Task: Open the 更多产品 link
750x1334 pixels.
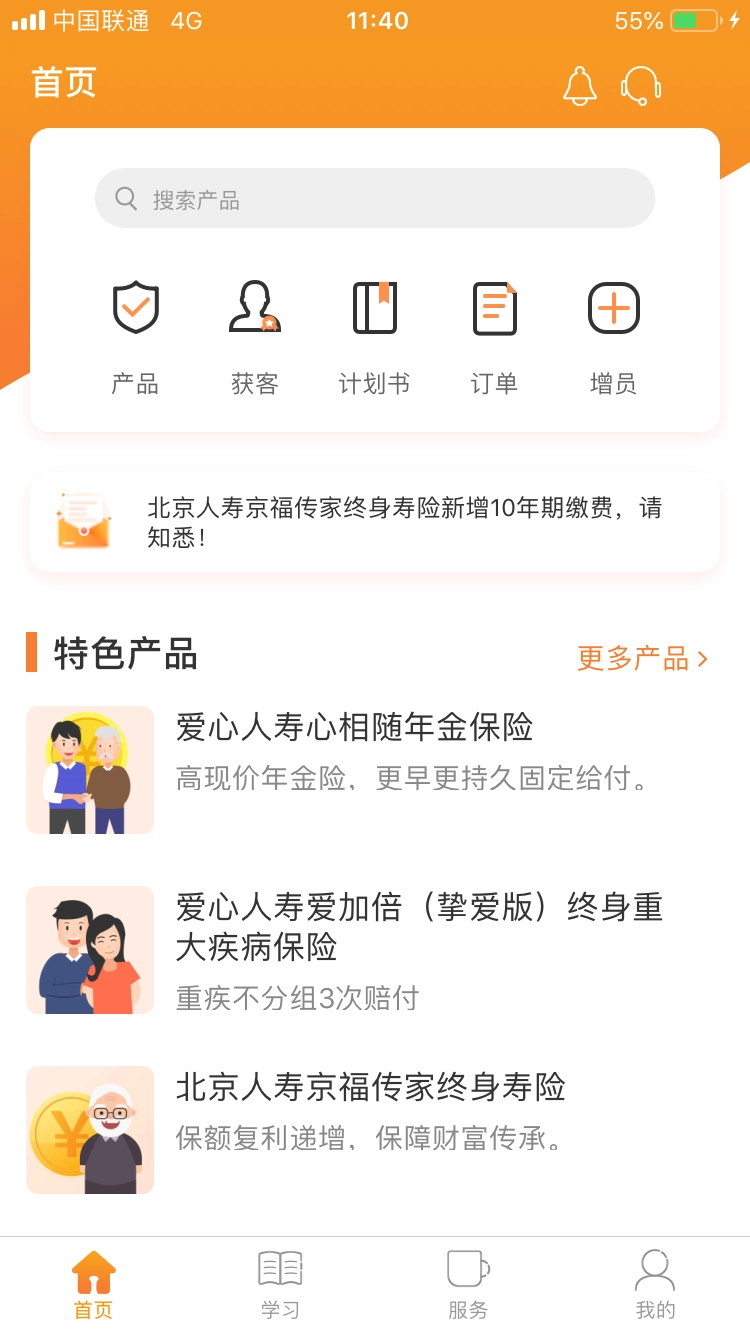Action: point(634,658)
